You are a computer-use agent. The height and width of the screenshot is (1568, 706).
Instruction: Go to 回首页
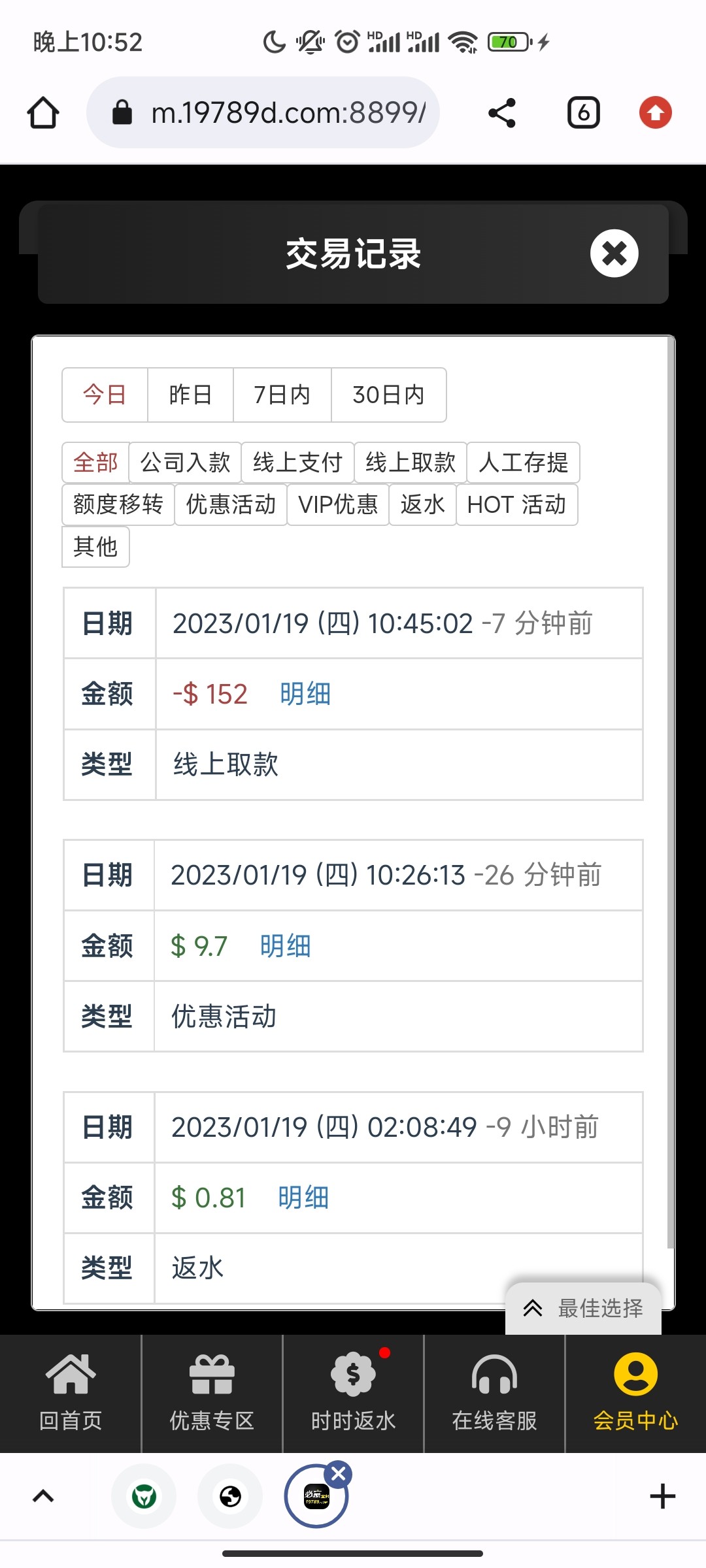[71, 1393]
